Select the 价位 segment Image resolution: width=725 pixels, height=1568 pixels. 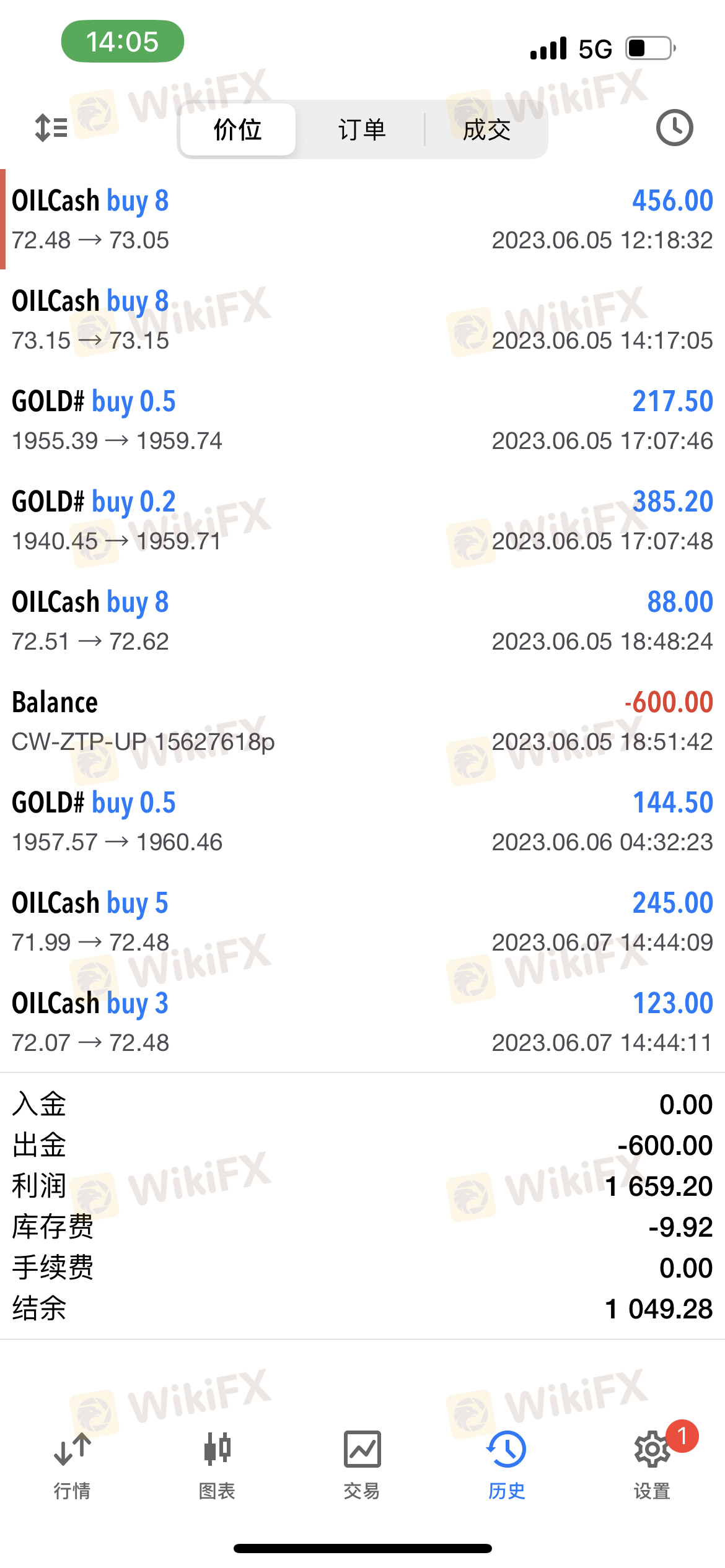tap(238, 129)
